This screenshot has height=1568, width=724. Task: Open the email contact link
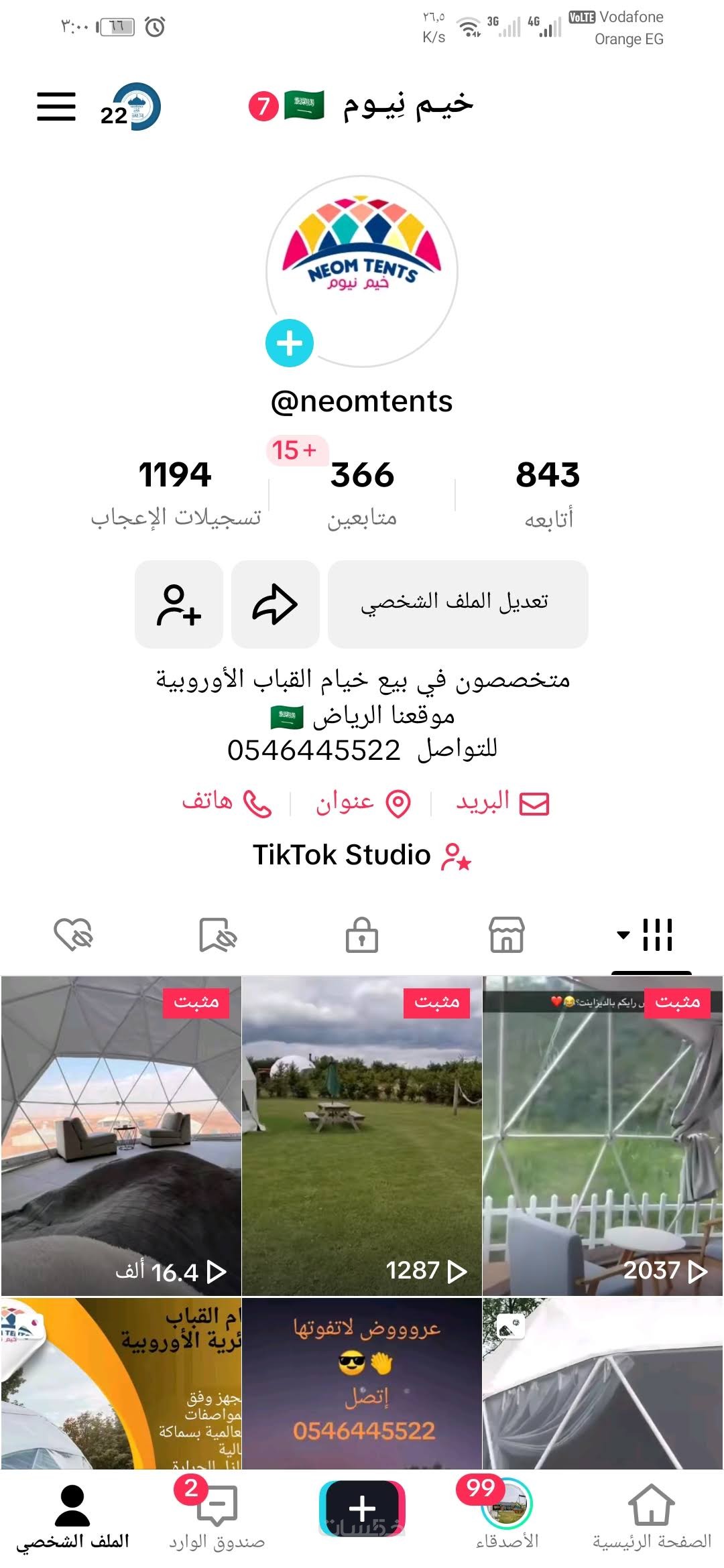502,803
